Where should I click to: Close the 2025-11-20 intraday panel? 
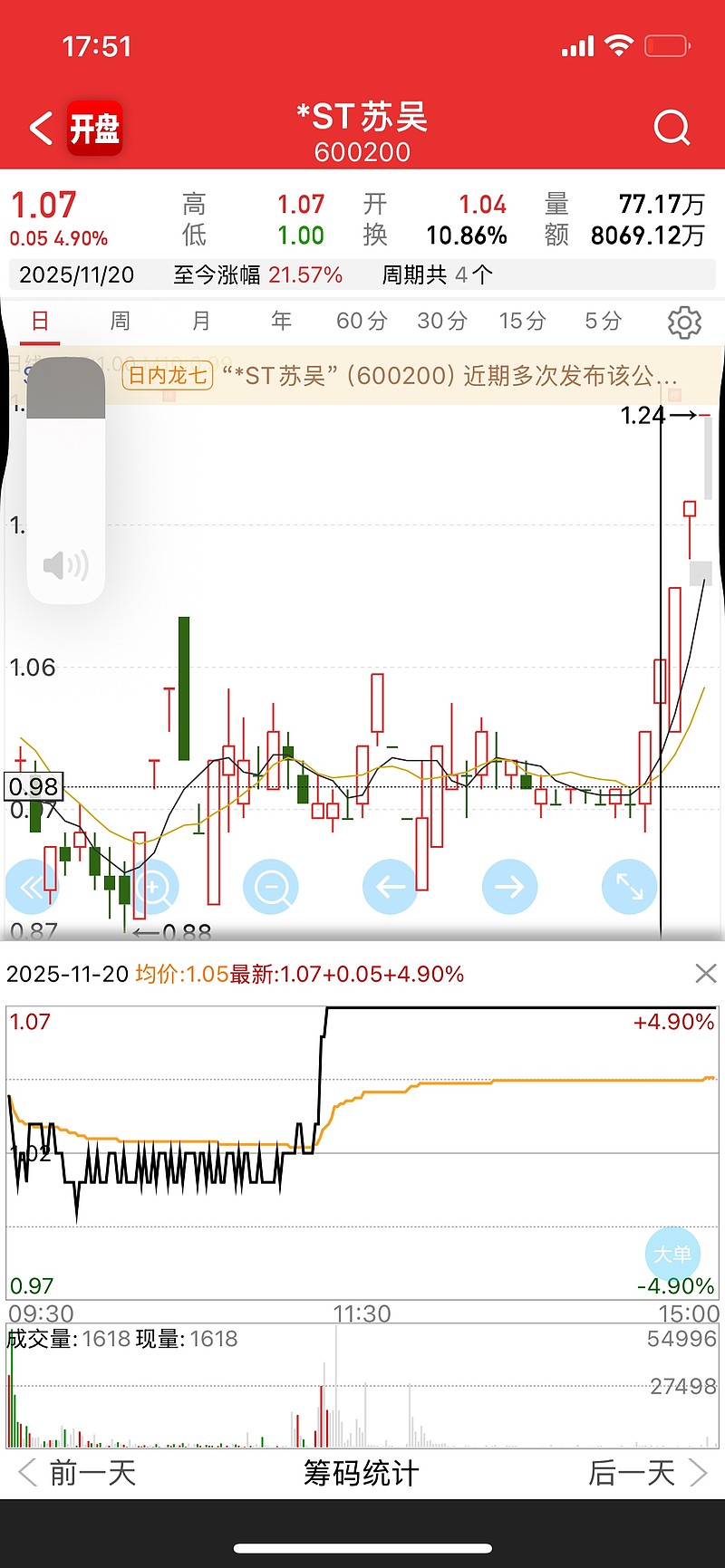[705, 974]
